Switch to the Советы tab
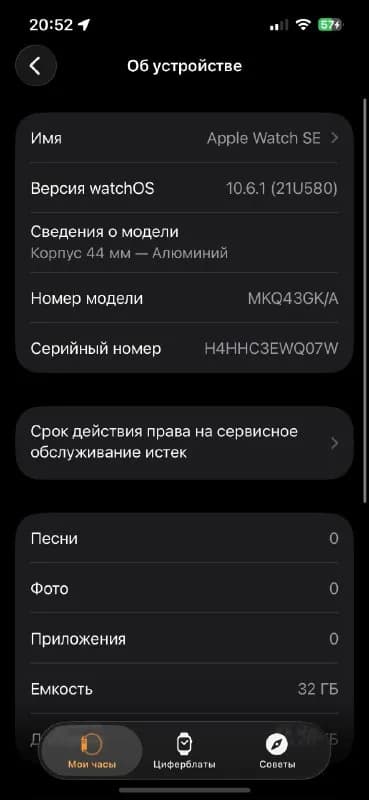 pos(277,751)
